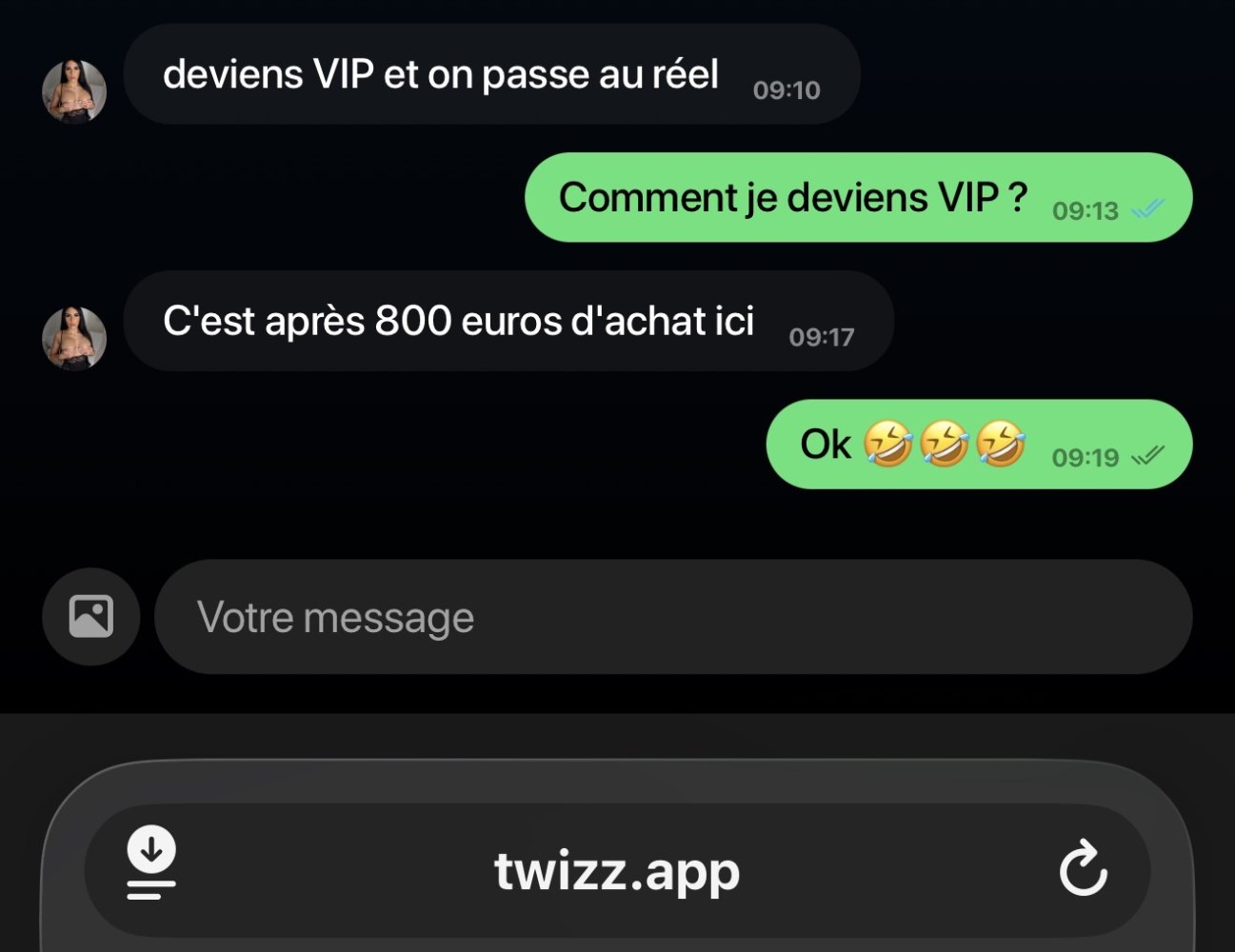Tap the twizz.app address bar
This screenshot has height=952, width=1235.
pos(617,870)
